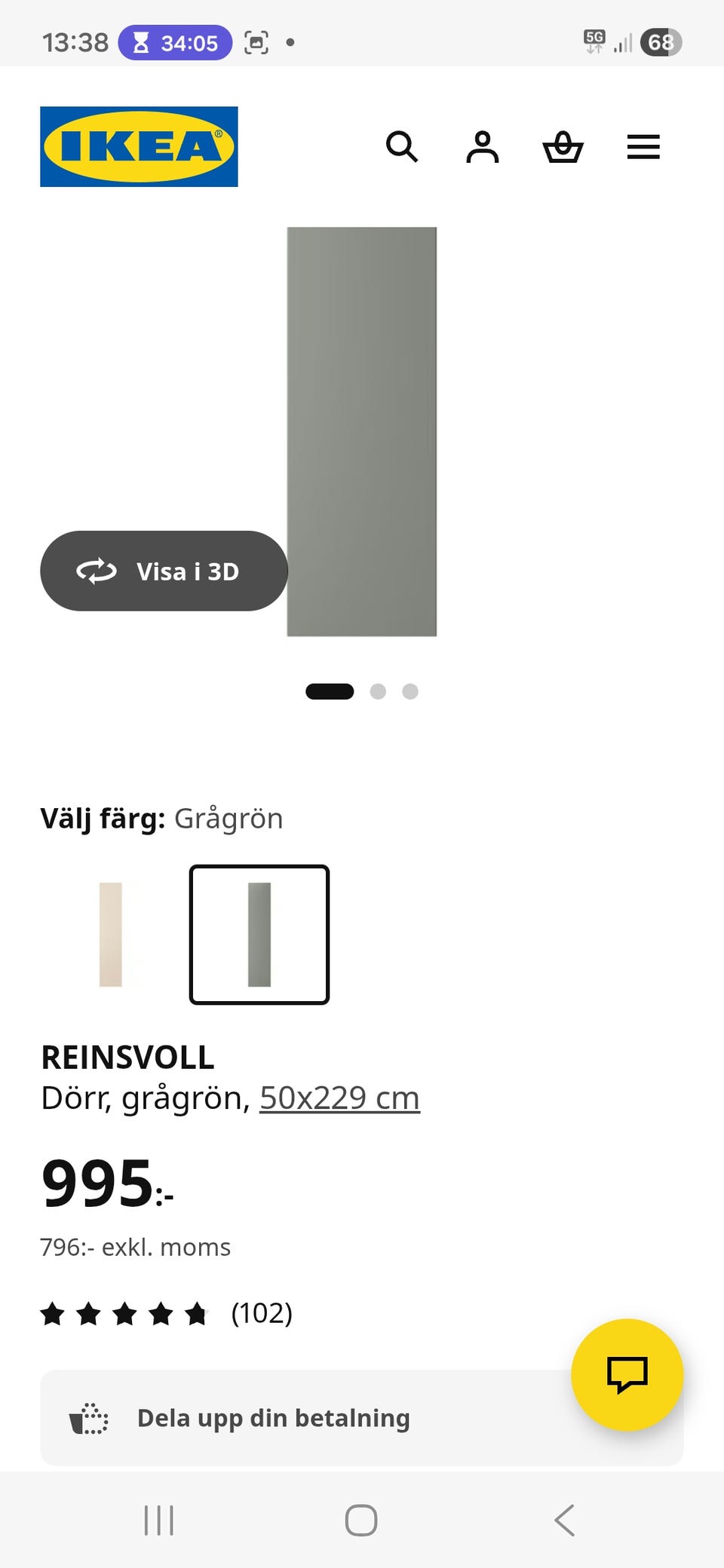Click the Visa i 3D button

(x=165, y=571)
